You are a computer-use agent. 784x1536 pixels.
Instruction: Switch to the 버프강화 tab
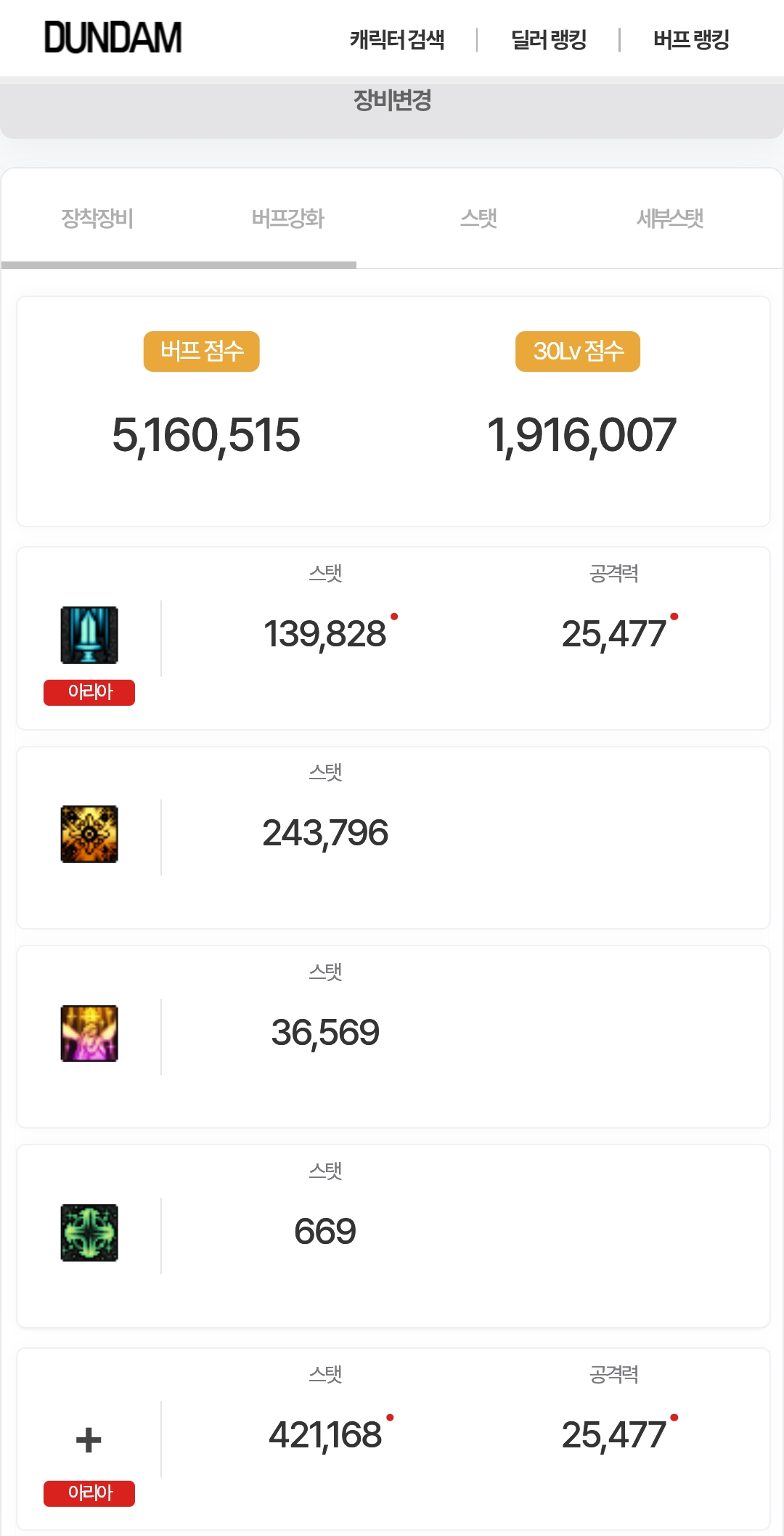tap(288, 219)
